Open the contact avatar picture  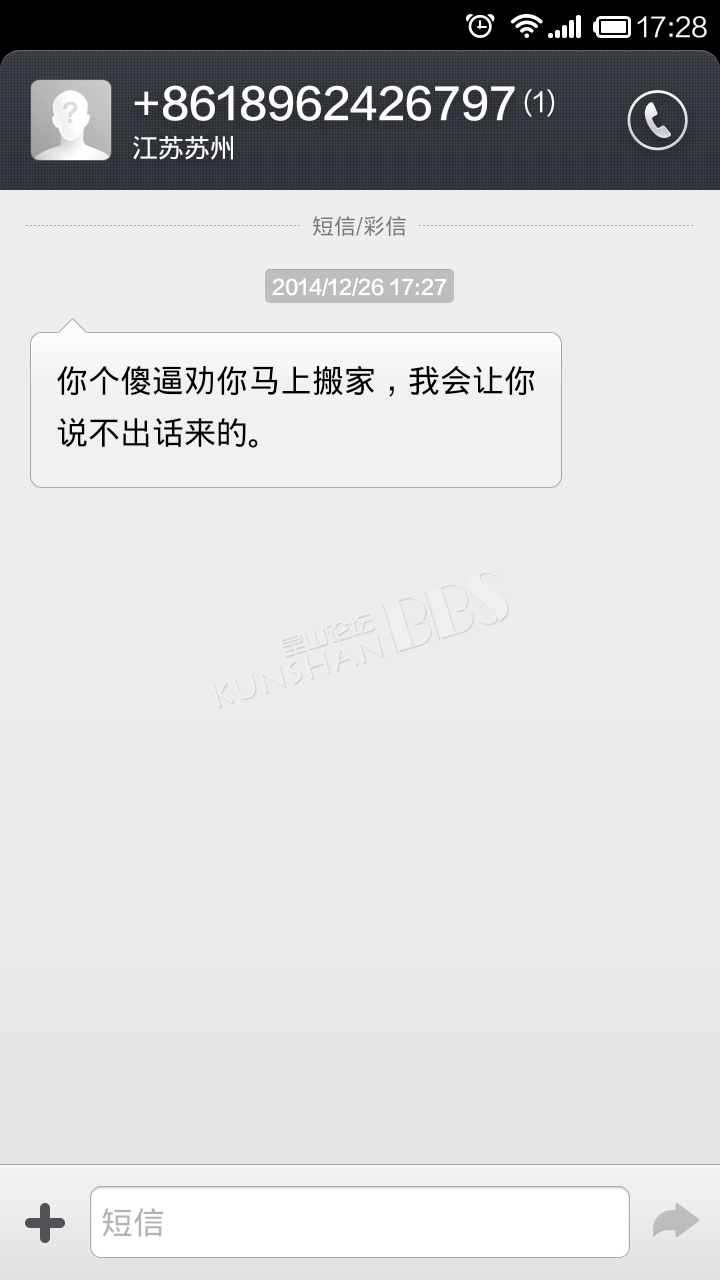[x=71, y=120]
